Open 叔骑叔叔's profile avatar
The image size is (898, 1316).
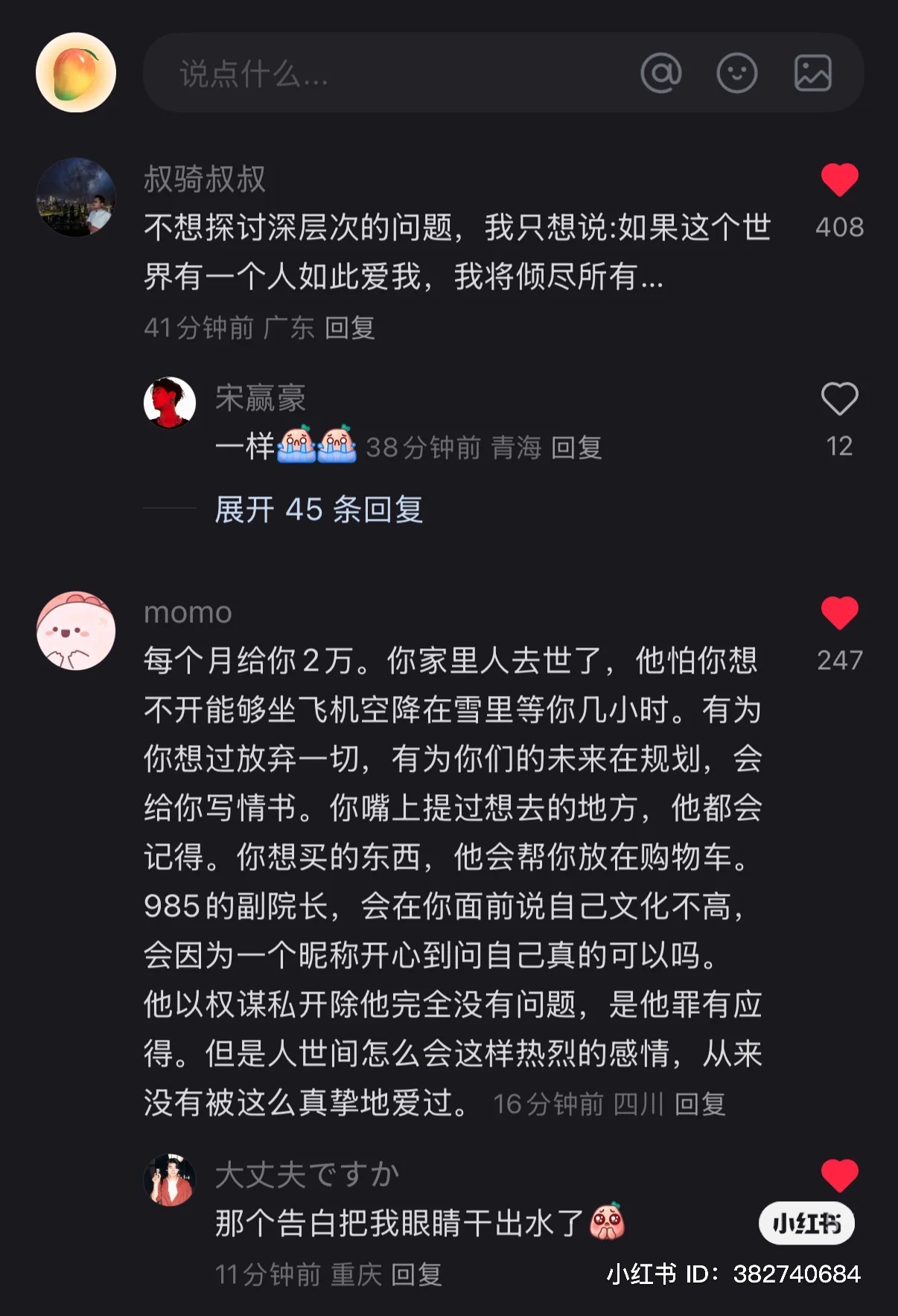tap(76, 197)
